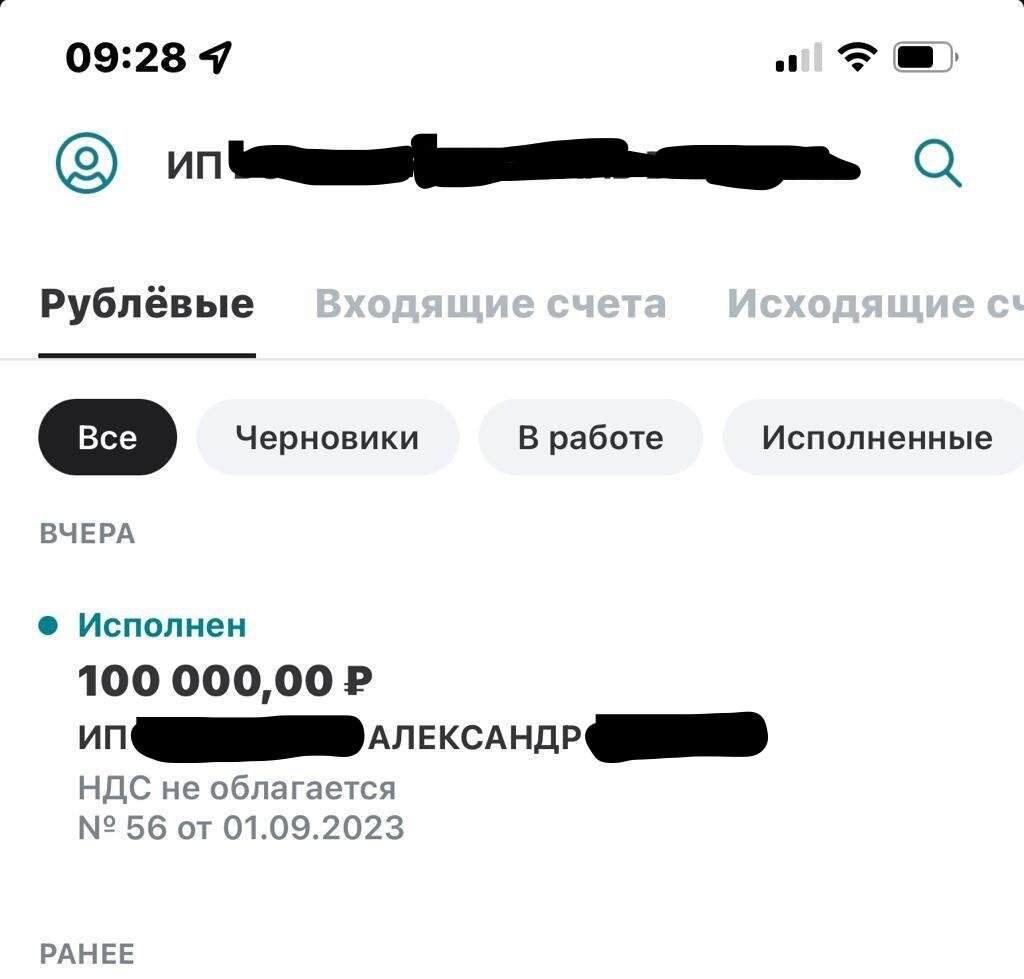Filter by Исполненные payments
1024x979 pixels.
pos(875,437)
